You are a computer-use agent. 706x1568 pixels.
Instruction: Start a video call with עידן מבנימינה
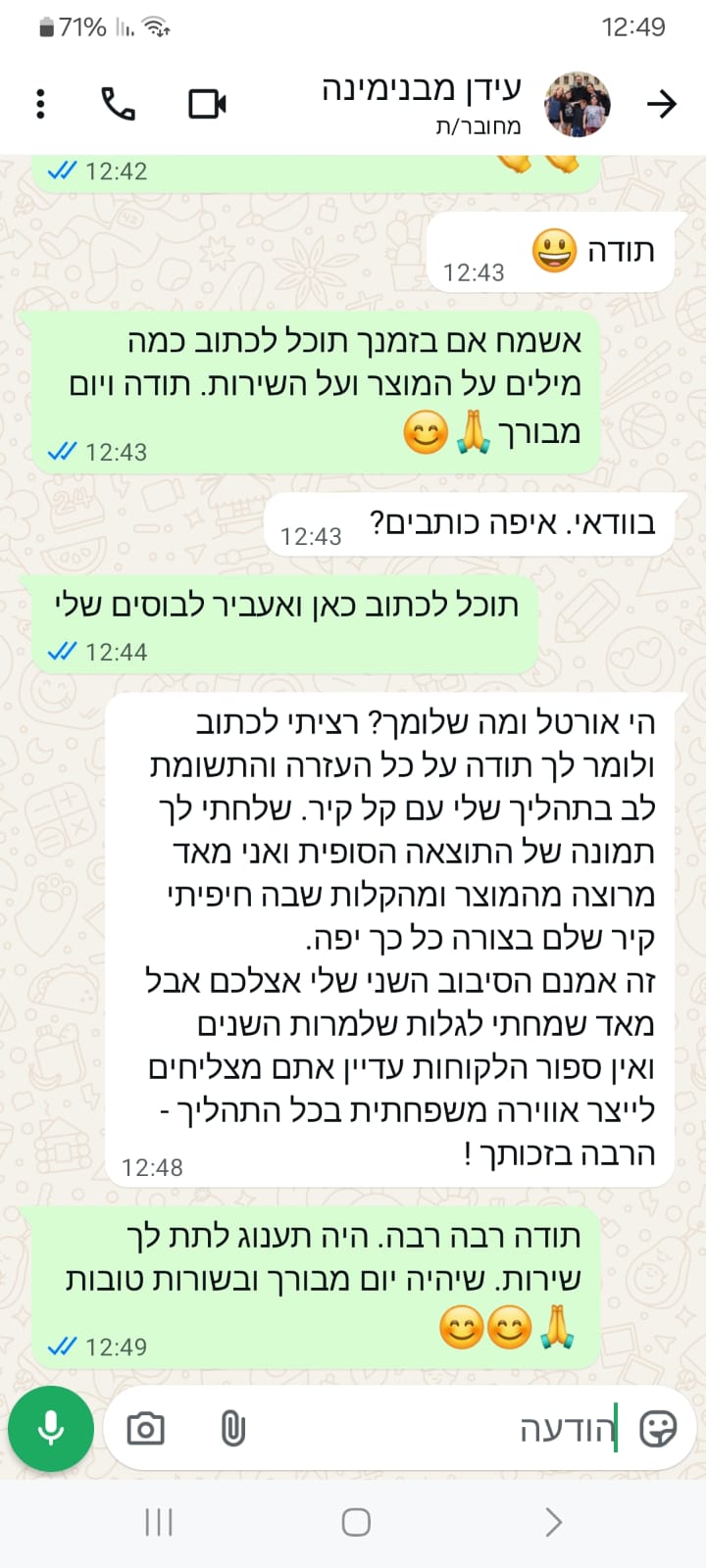207,103
